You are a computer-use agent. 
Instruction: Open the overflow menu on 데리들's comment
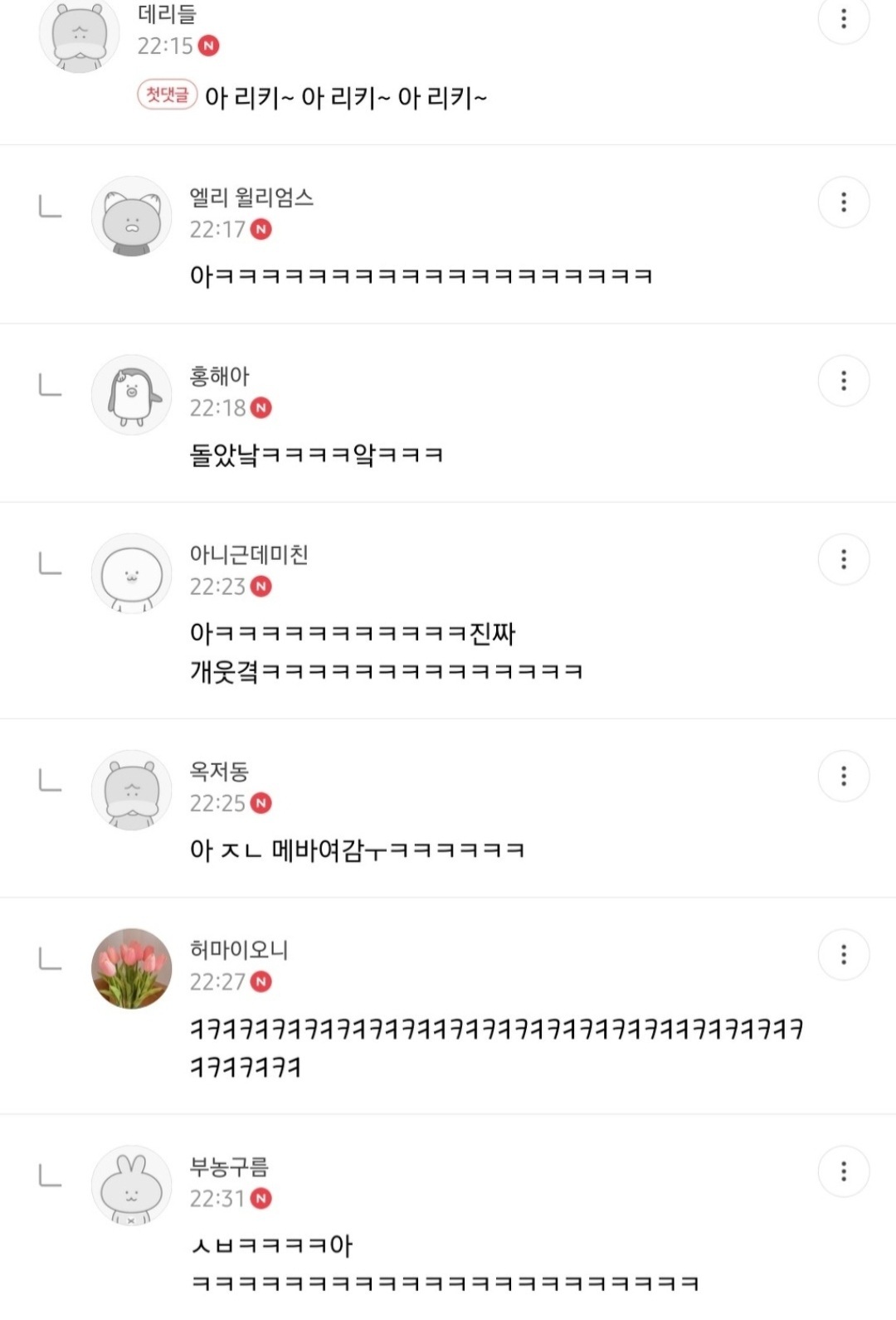[843, 18]
